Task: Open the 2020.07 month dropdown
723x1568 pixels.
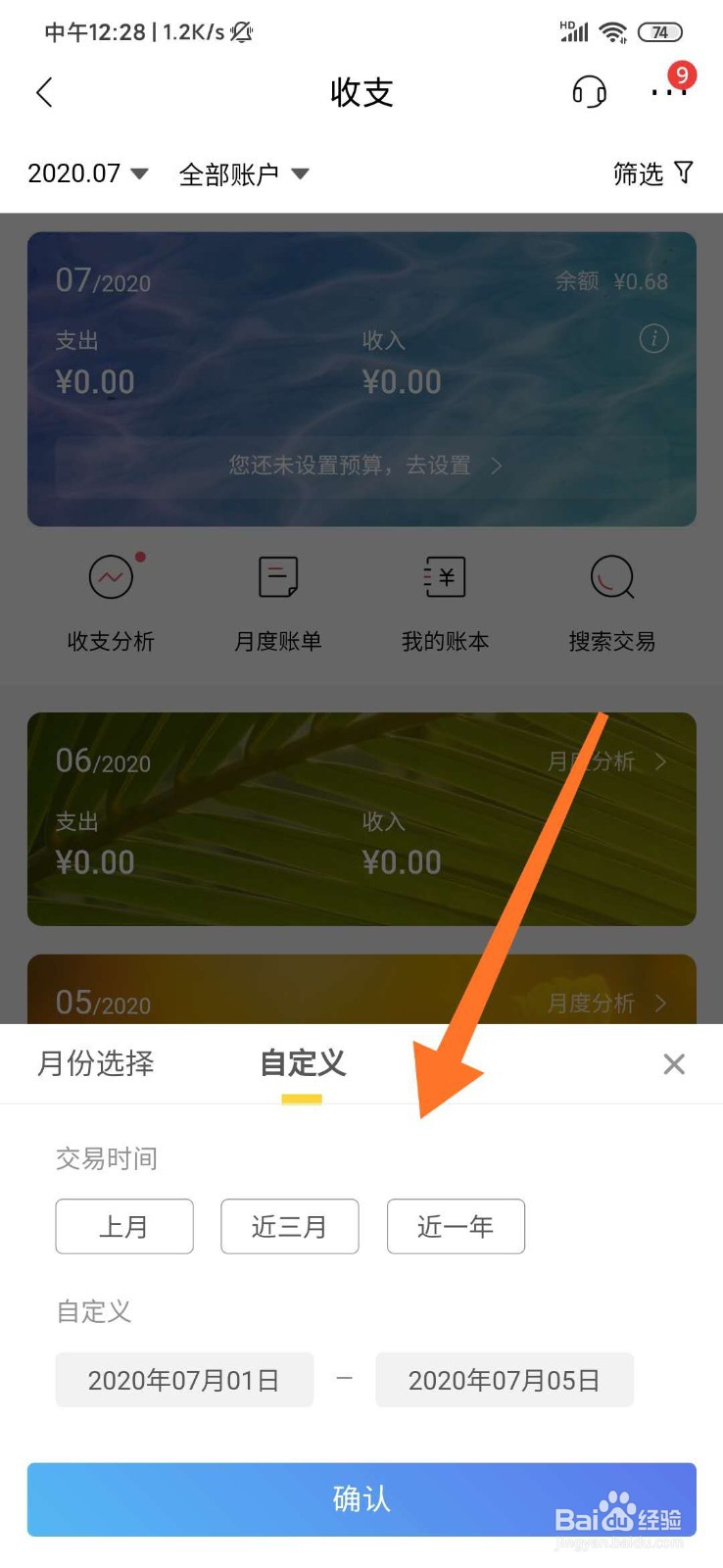Action: point(86,173)
